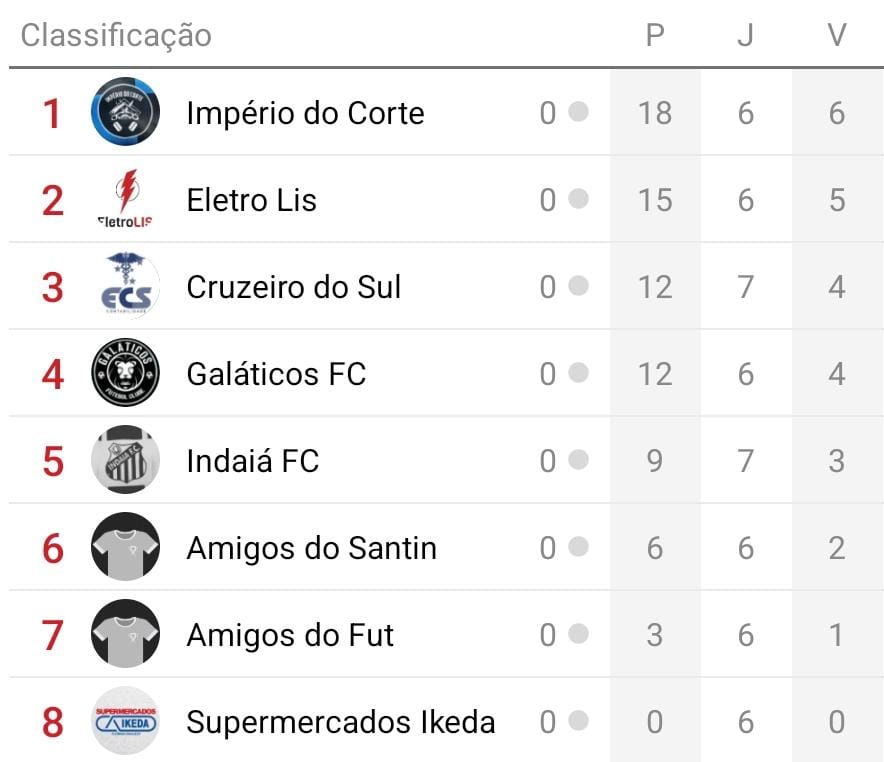884x762 pixels.
Task: Open Amigos do Santin team page
Action: click(x=311, y=548)
